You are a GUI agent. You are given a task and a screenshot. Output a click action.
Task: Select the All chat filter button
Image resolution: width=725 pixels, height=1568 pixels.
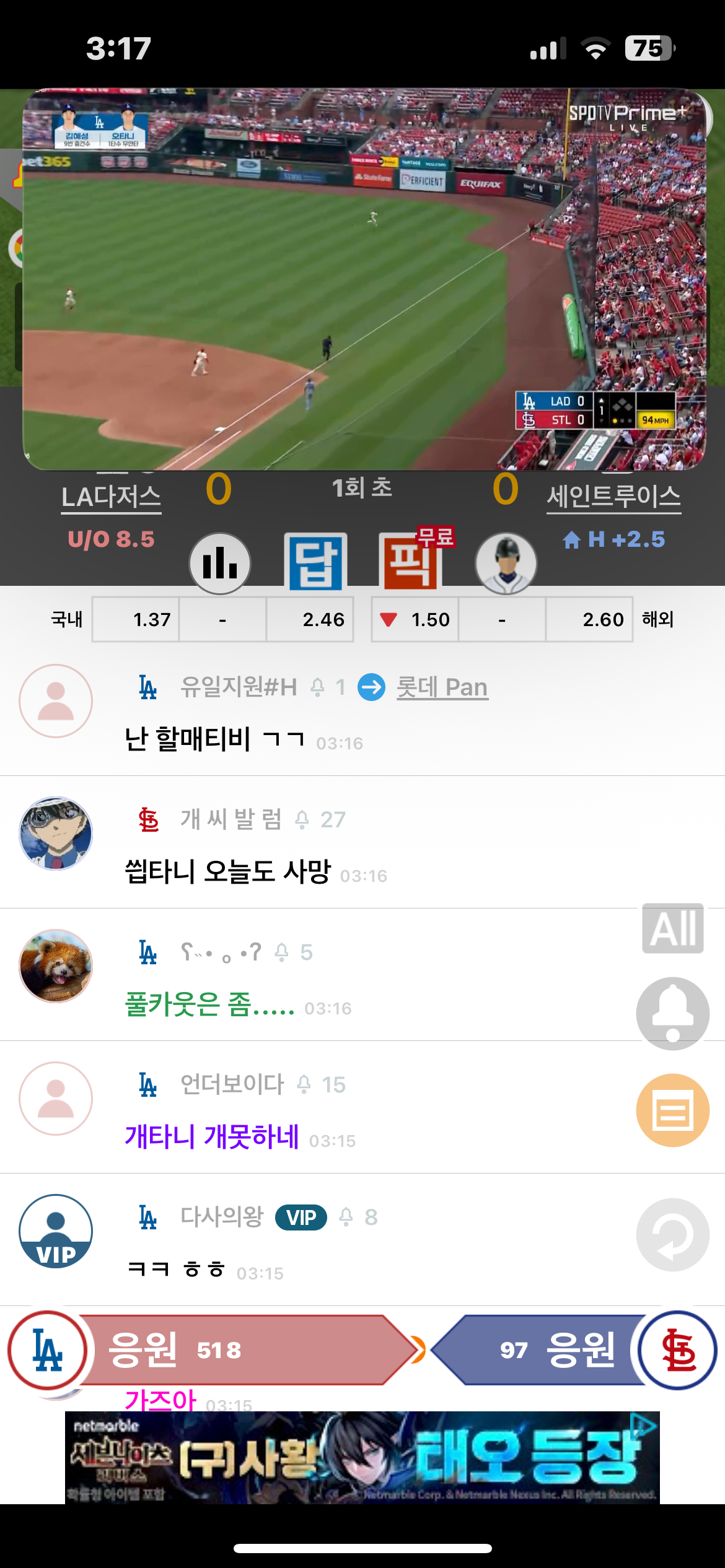pos(673,928)
